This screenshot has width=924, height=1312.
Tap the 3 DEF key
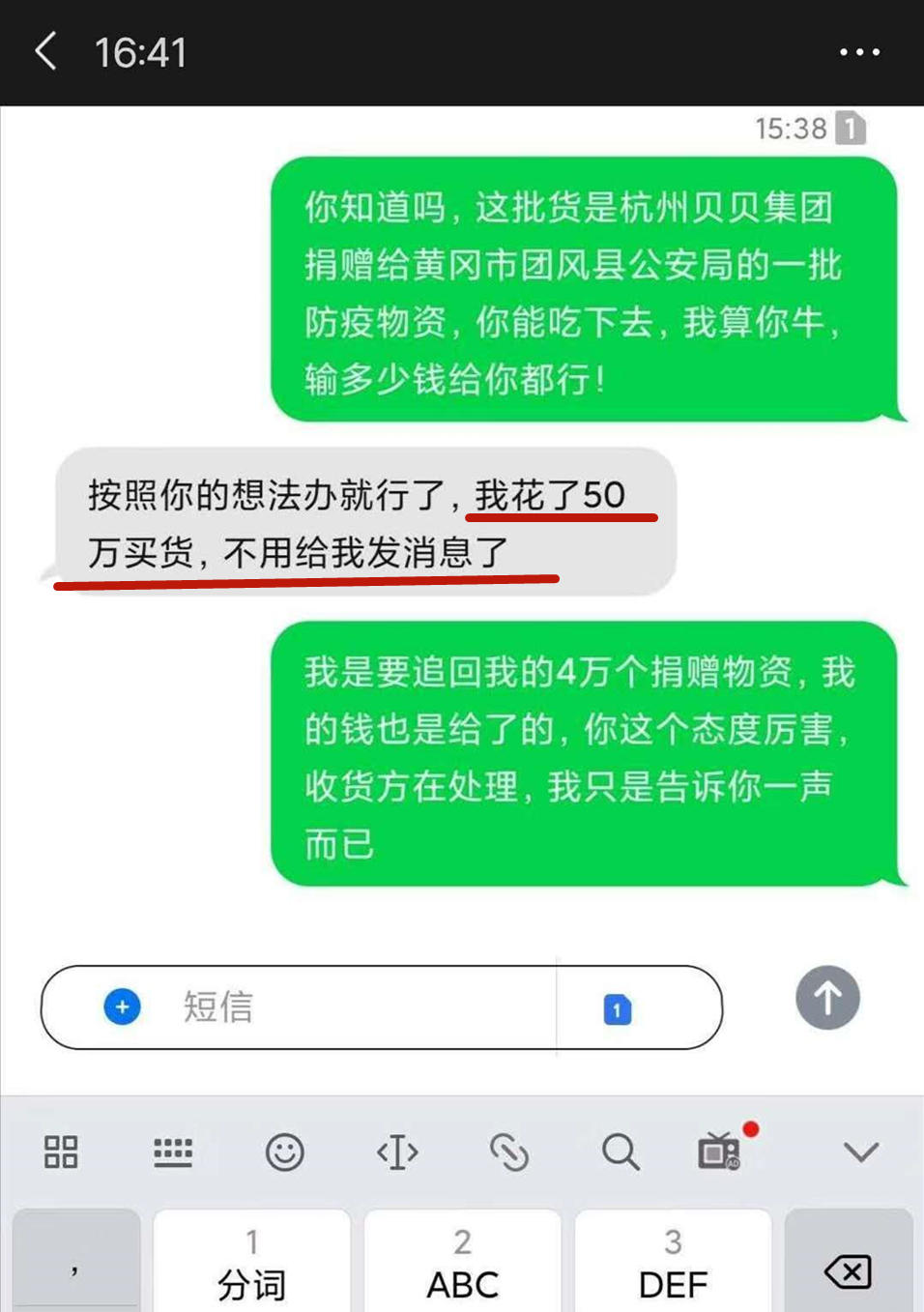[673, 1264]
